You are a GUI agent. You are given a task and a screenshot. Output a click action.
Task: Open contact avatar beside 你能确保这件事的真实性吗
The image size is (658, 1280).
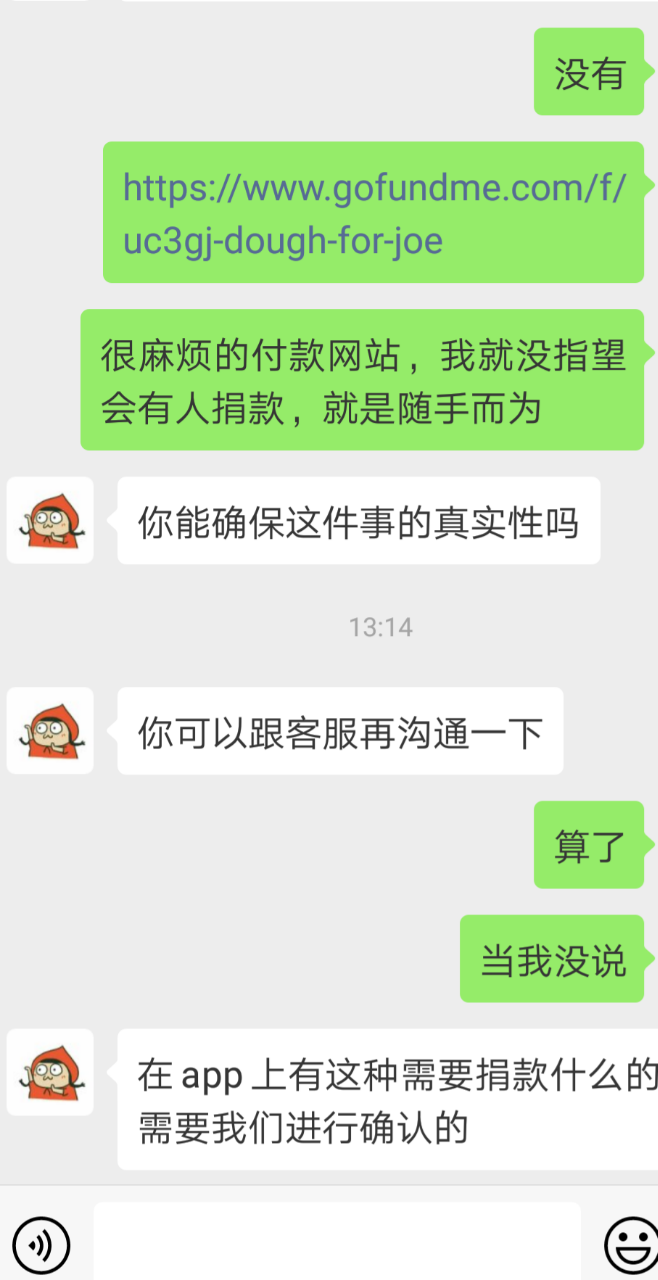(50, 520)
